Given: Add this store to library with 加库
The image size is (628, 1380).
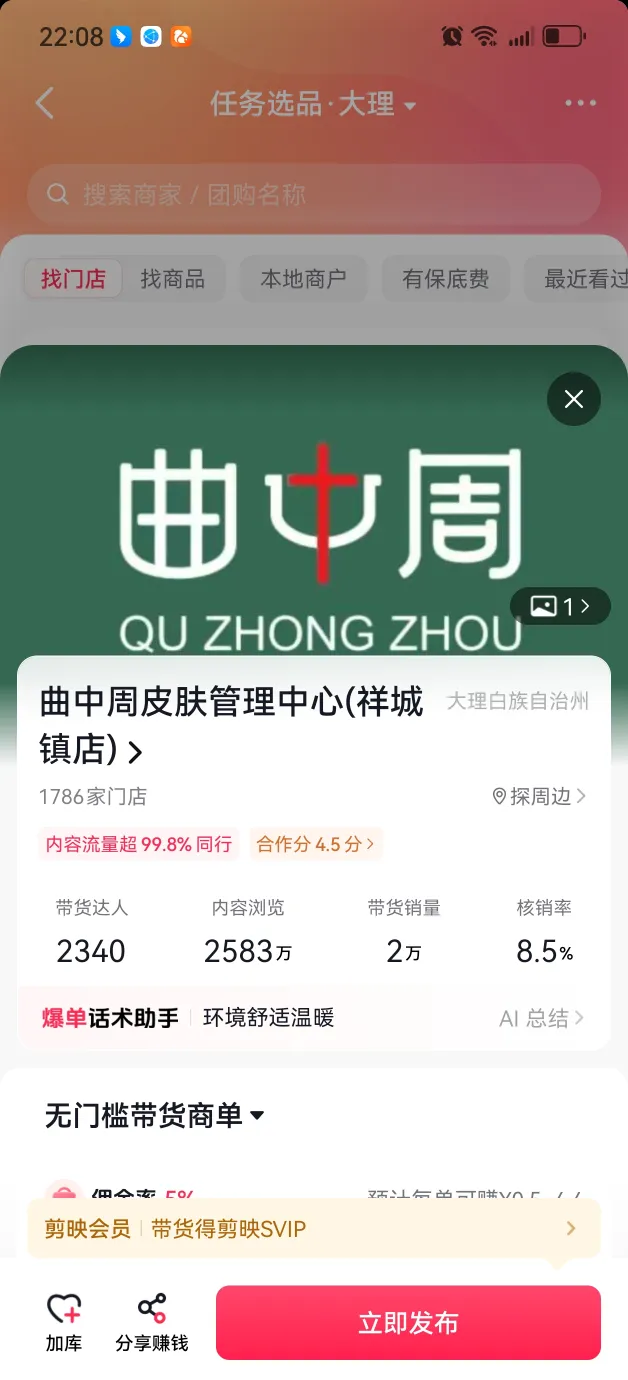Looking at the screenshot, I should pos(64,1321).
